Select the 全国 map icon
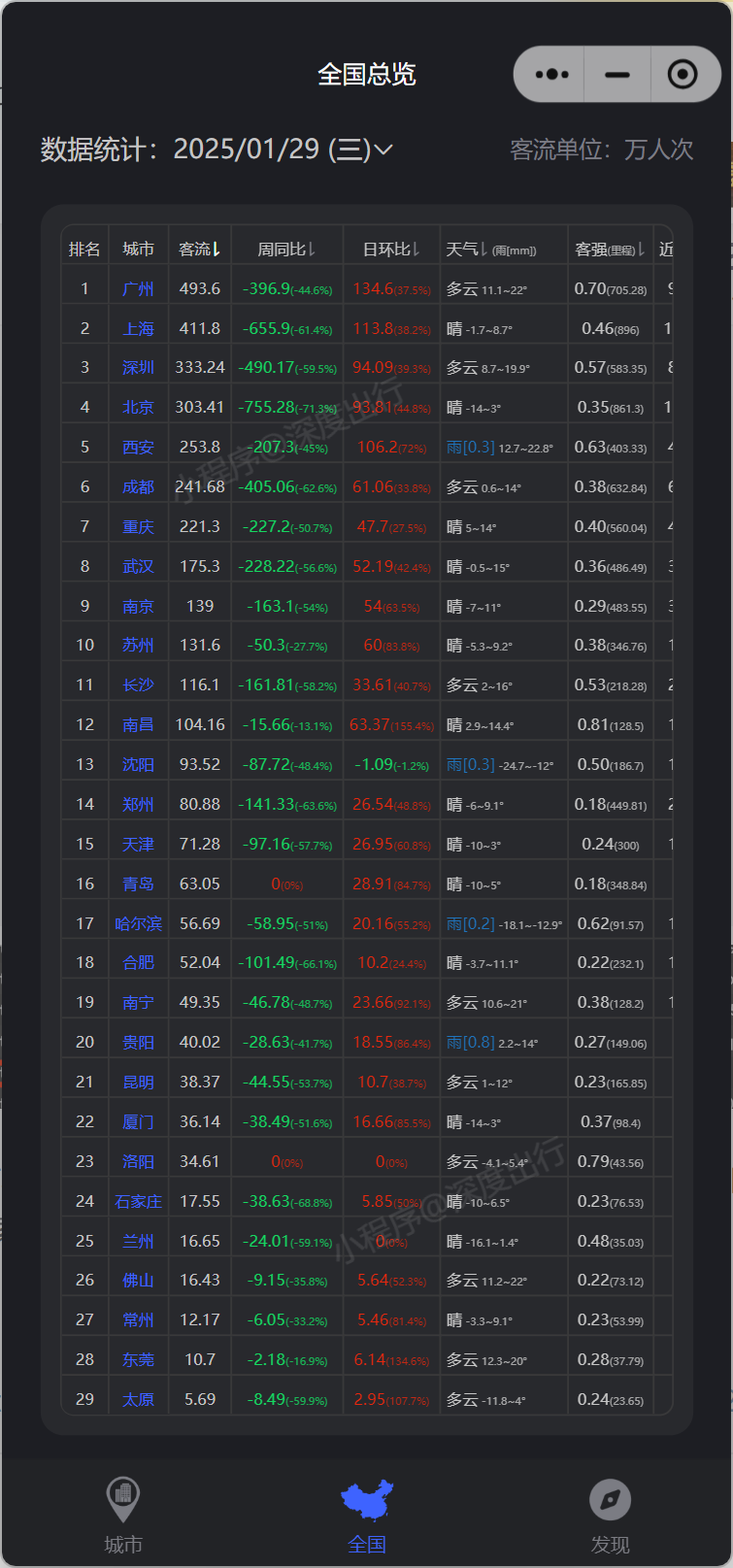 [366, 1500]
